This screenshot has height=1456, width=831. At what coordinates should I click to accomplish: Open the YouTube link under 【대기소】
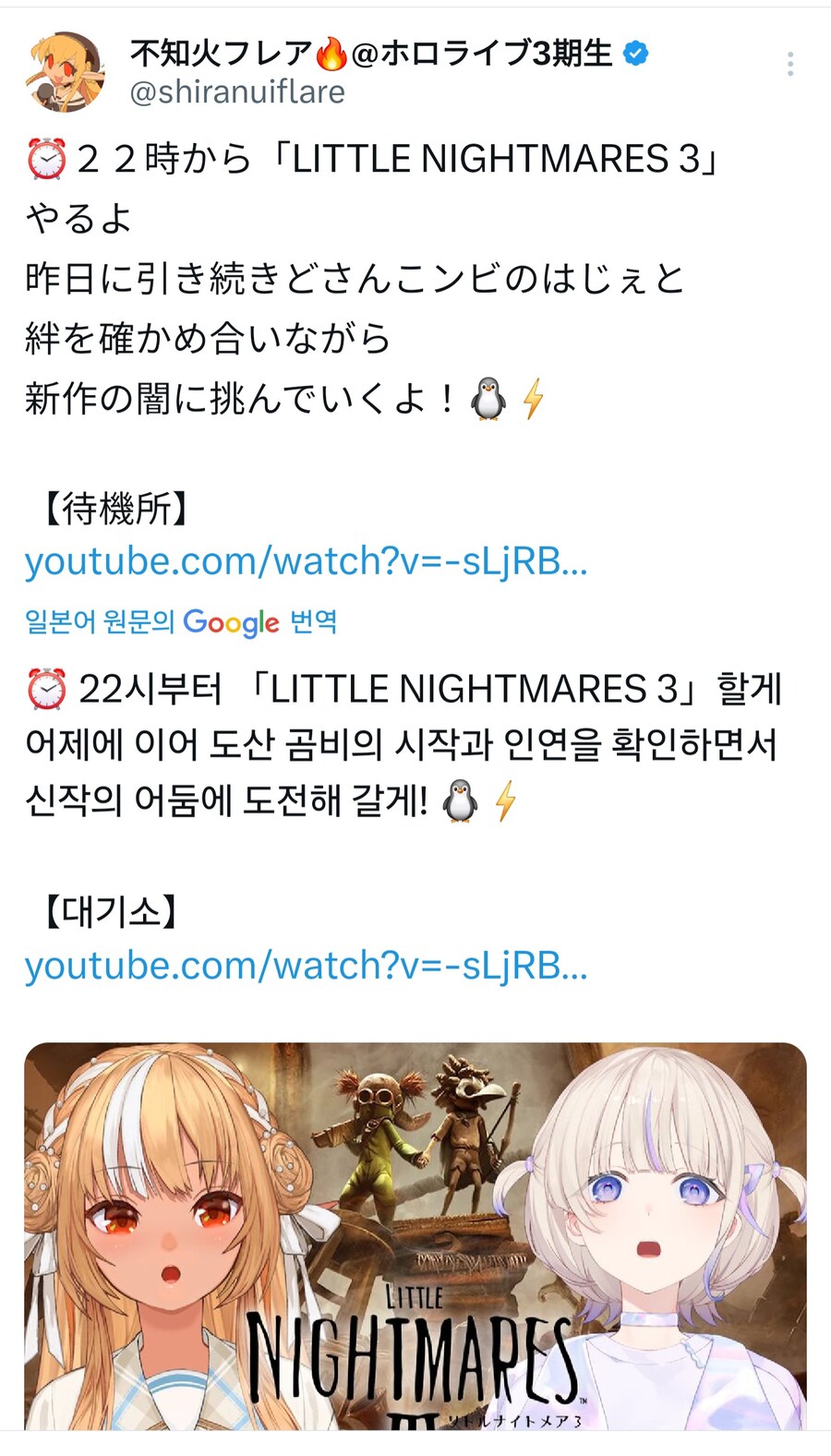306,965
